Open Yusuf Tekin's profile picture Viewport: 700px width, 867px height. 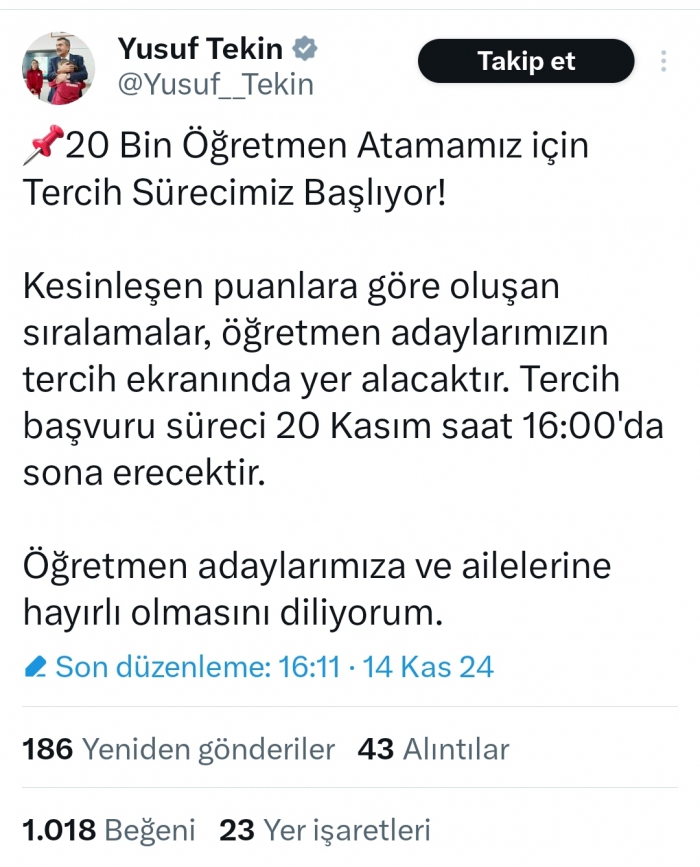(x=59, y=69)
